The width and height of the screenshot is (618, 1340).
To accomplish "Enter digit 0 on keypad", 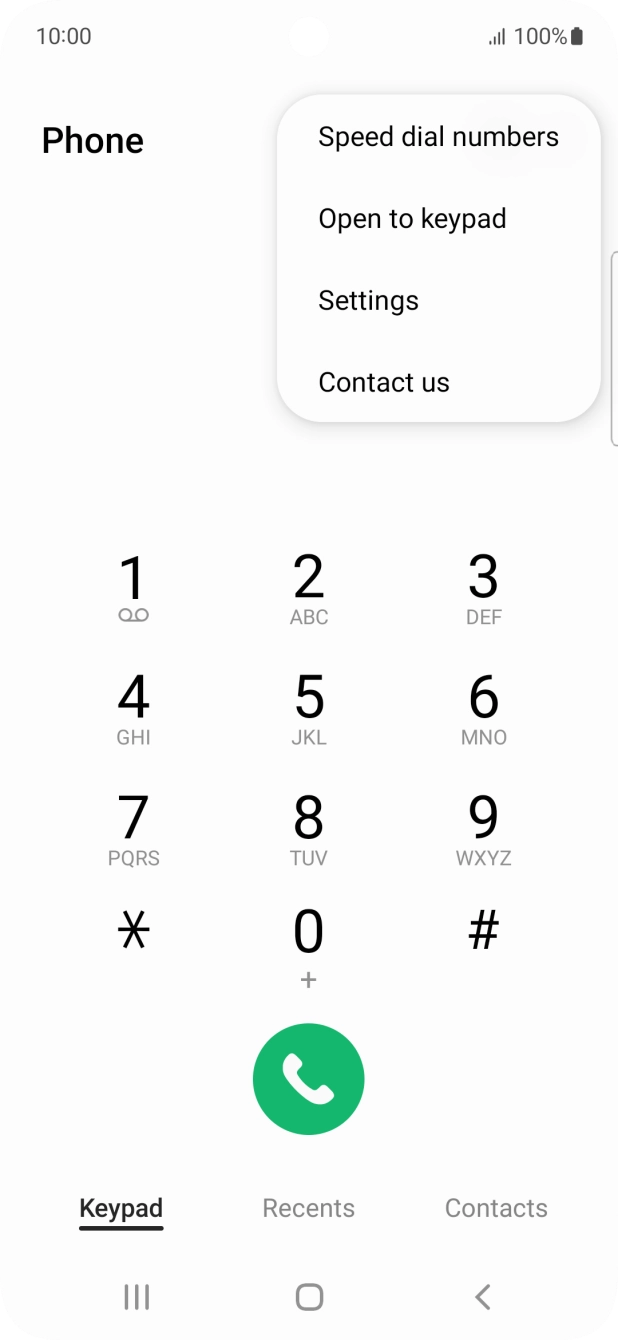I will click(x=309, y=945).
